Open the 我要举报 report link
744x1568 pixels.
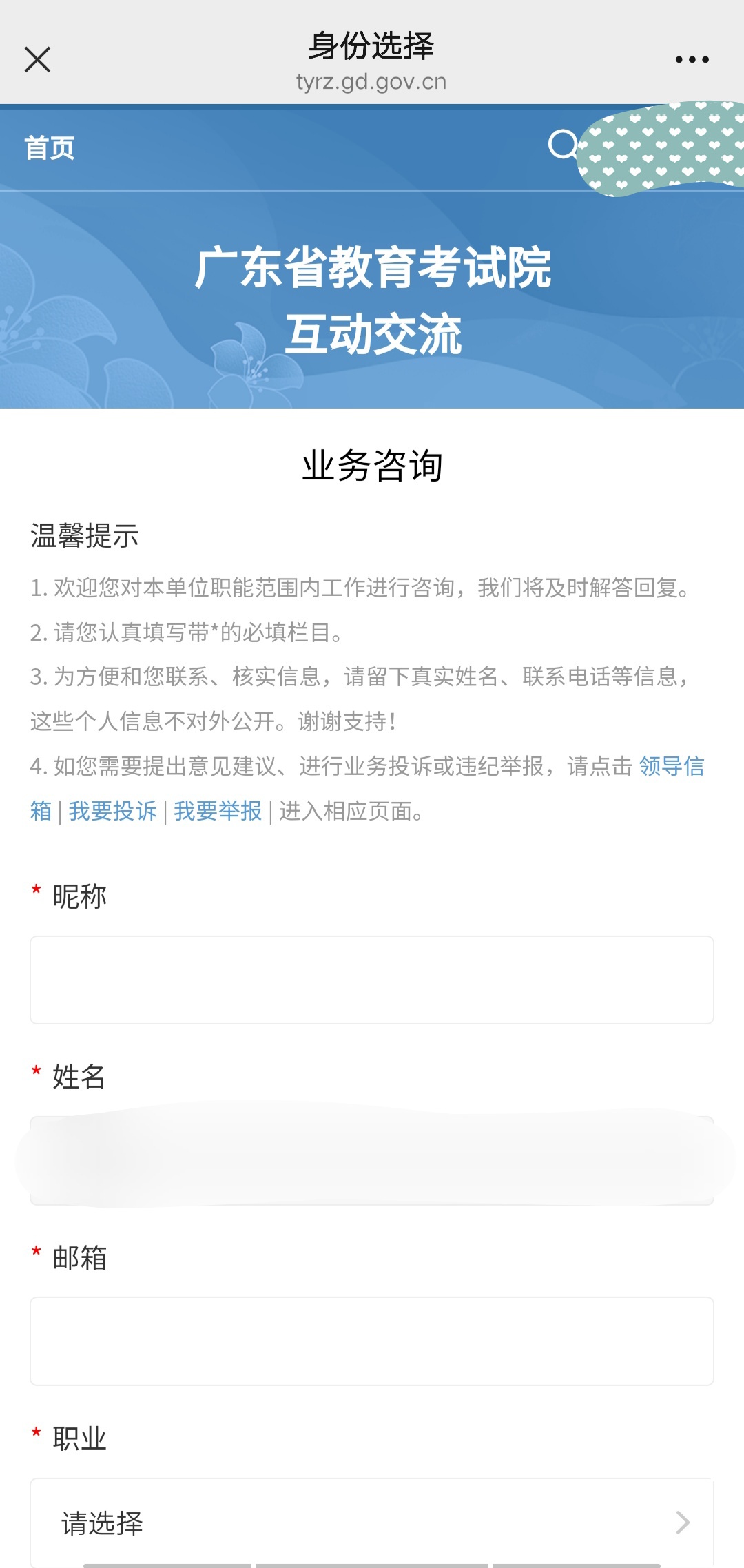[218, 811]
